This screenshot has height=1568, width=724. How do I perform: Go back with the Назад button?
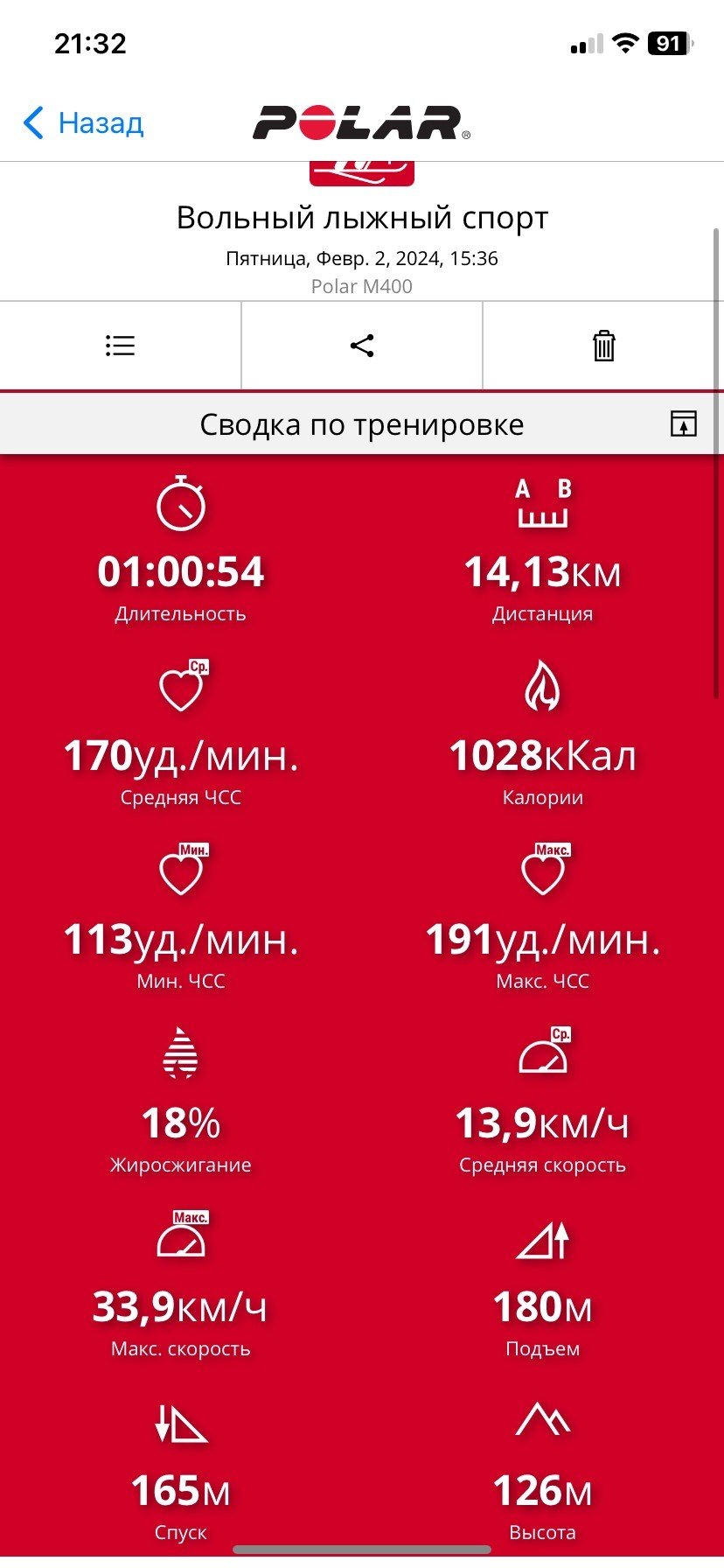(84, 123)
